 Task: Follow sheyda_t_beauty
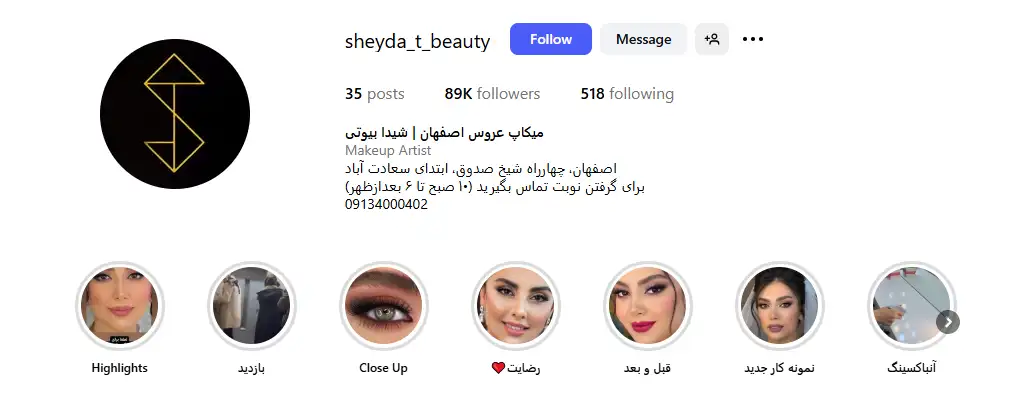(550, 39)
